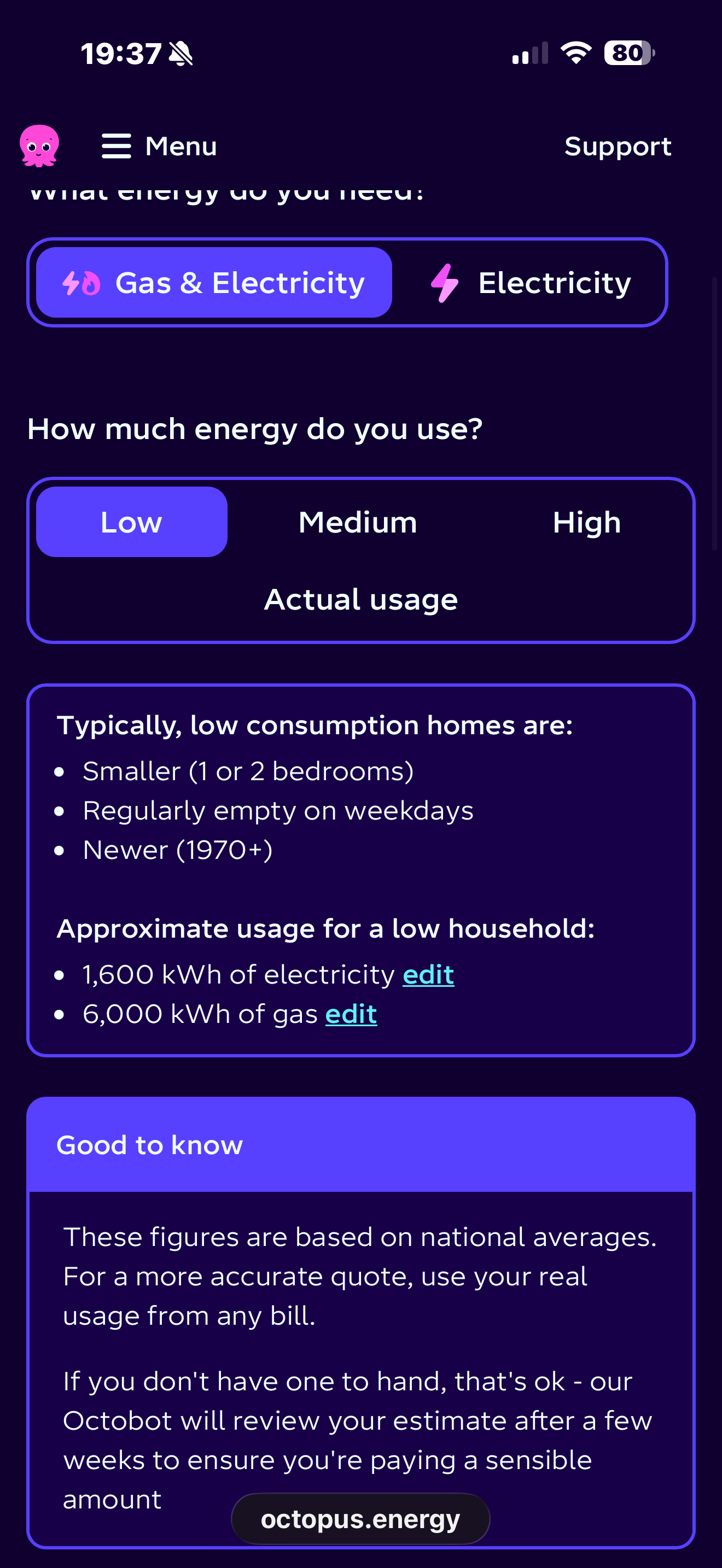Choose Low energy usage
Image resolution: width=722 pixels, height=1568 pixels.
[131, 522]
